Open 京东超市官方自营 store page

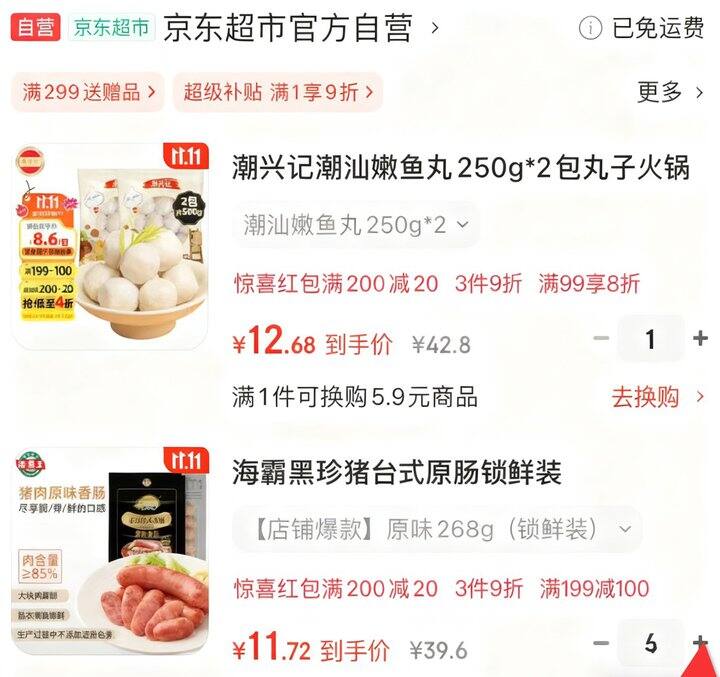click(x=288, y=28)
